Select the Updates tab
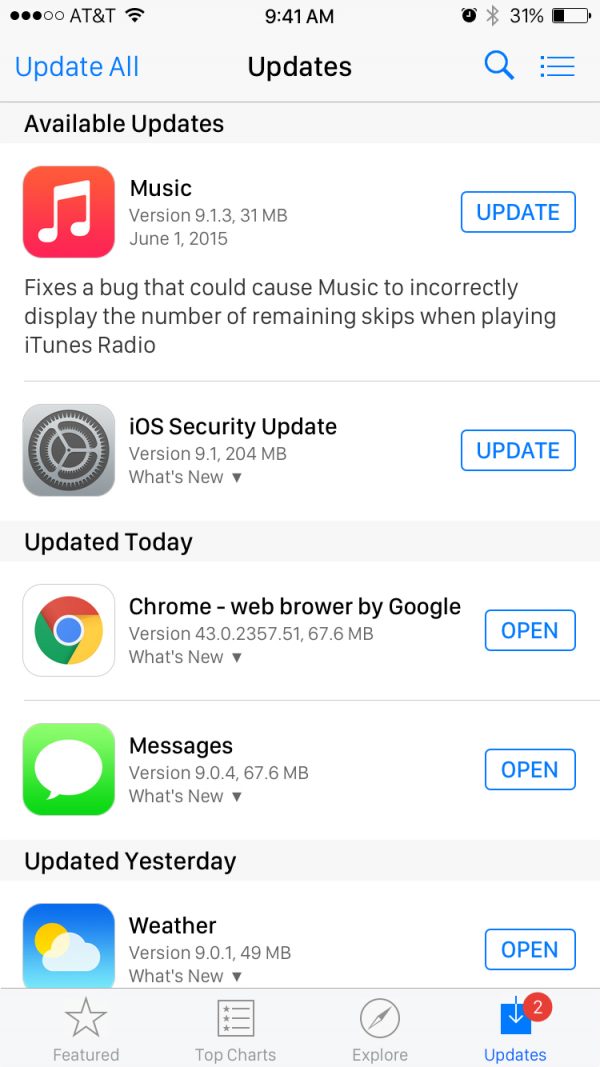This screenshot has width=600, height=1067. tap(516, 1030)
